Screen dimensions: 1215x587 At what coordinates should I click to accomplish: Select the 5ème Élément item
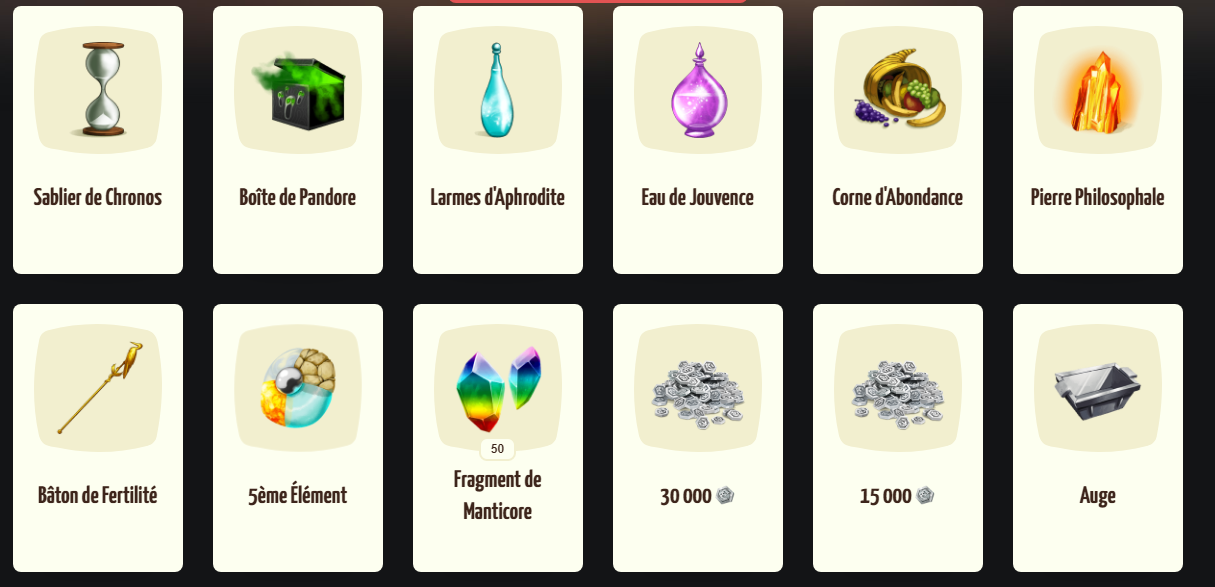tap(298, 438)
